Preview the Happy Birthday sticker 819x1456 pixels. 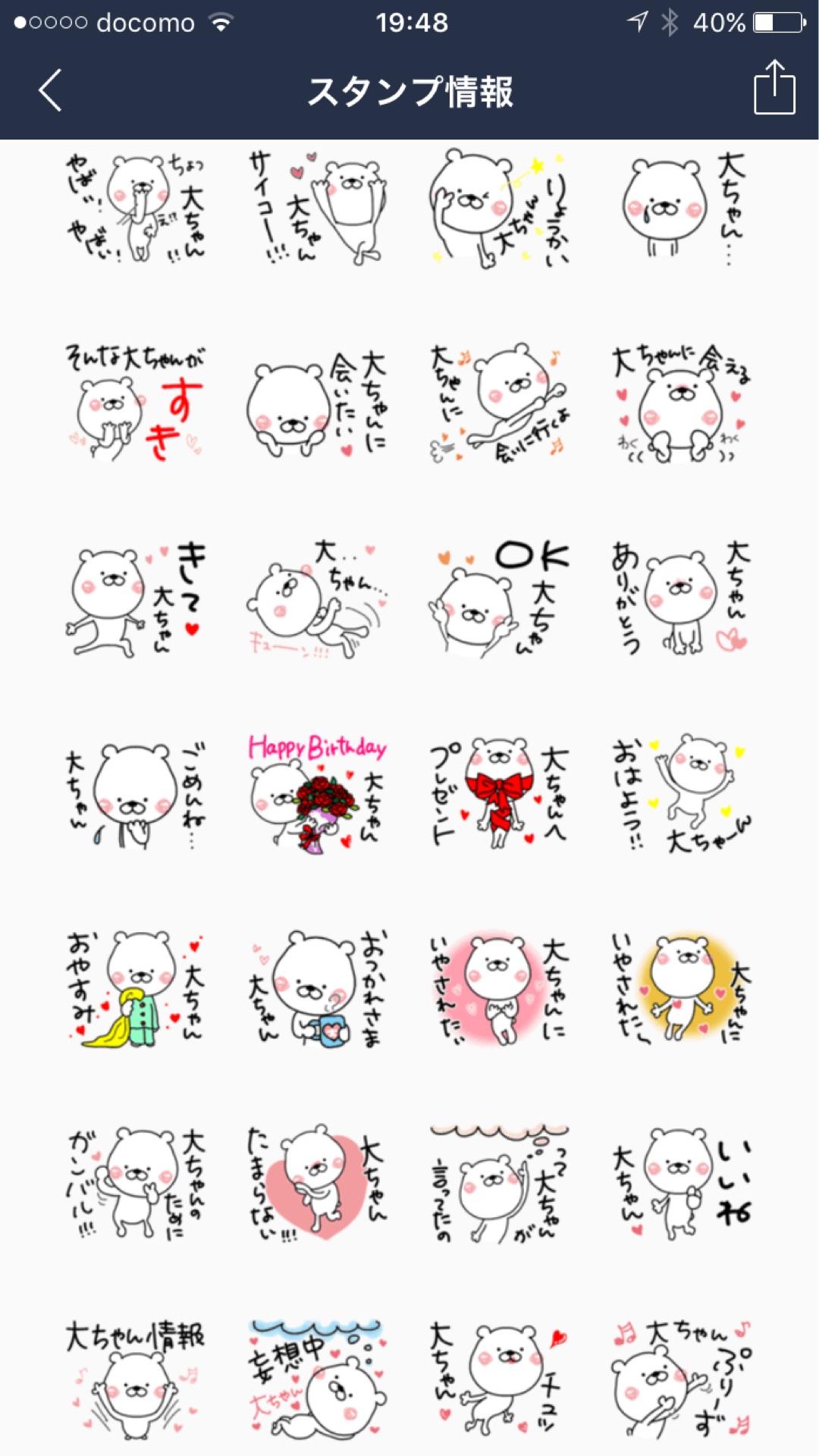317,794
